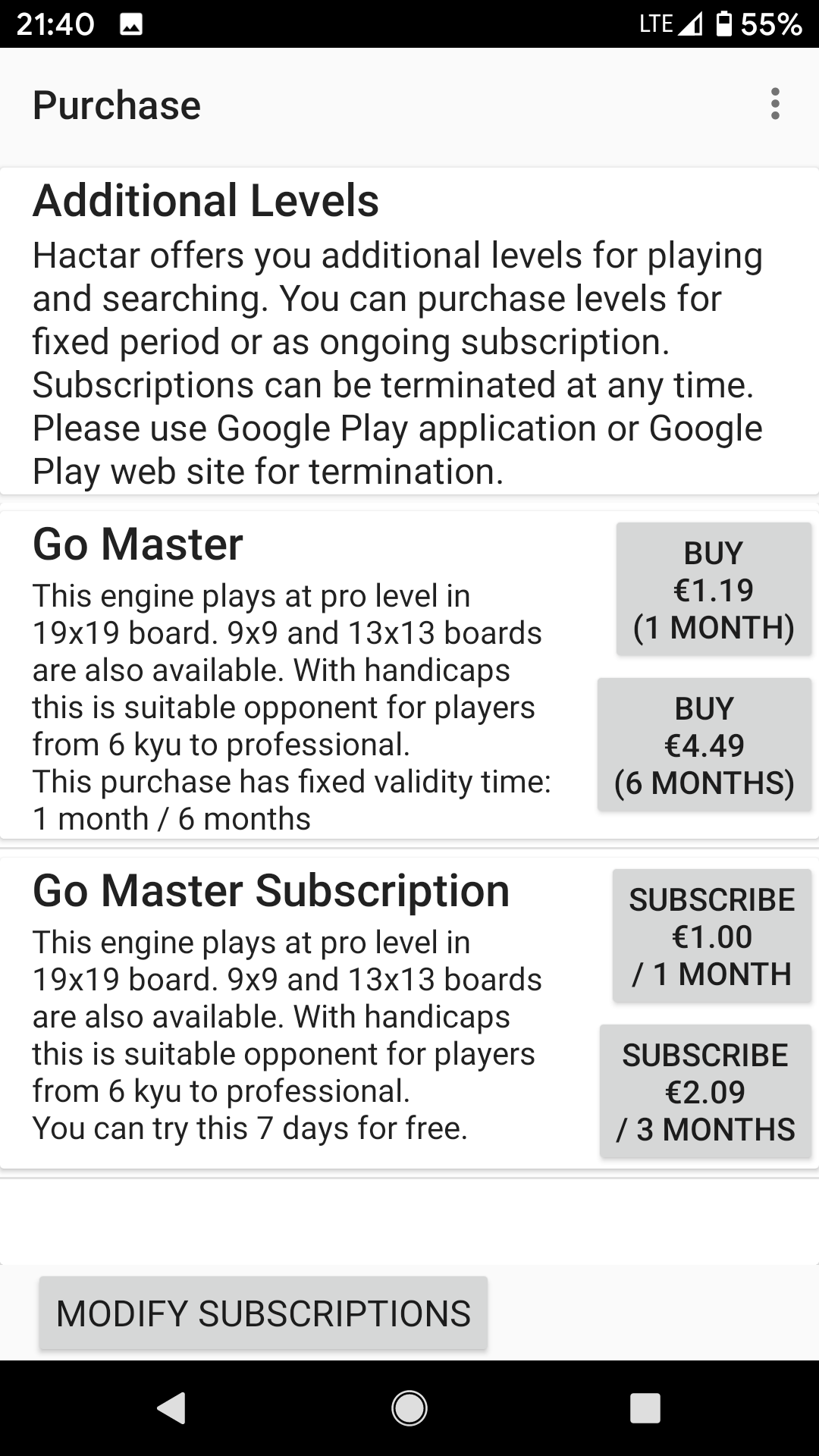819x1456 pixels.
Task: Buy Go Master for 1 month at €1.19
Action: pyautogui.click(x=713, y=589)
